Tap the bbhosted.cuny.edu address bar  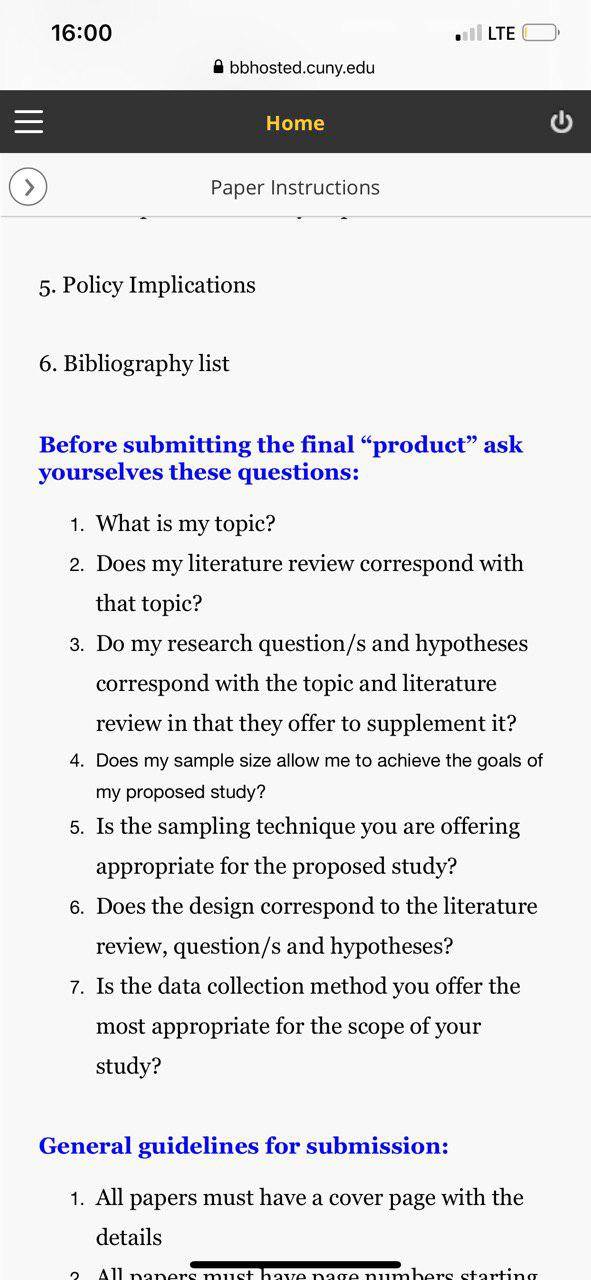click(x=295, y=68)
